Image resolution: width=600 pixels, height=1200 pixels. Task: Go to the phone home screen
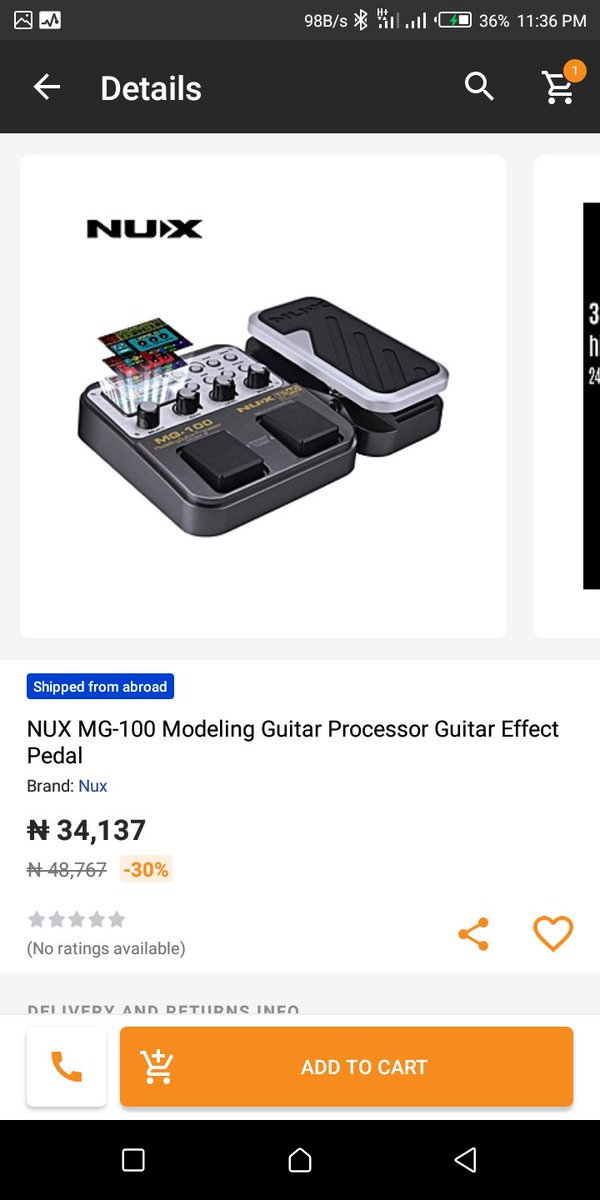tap(300, 1160)
